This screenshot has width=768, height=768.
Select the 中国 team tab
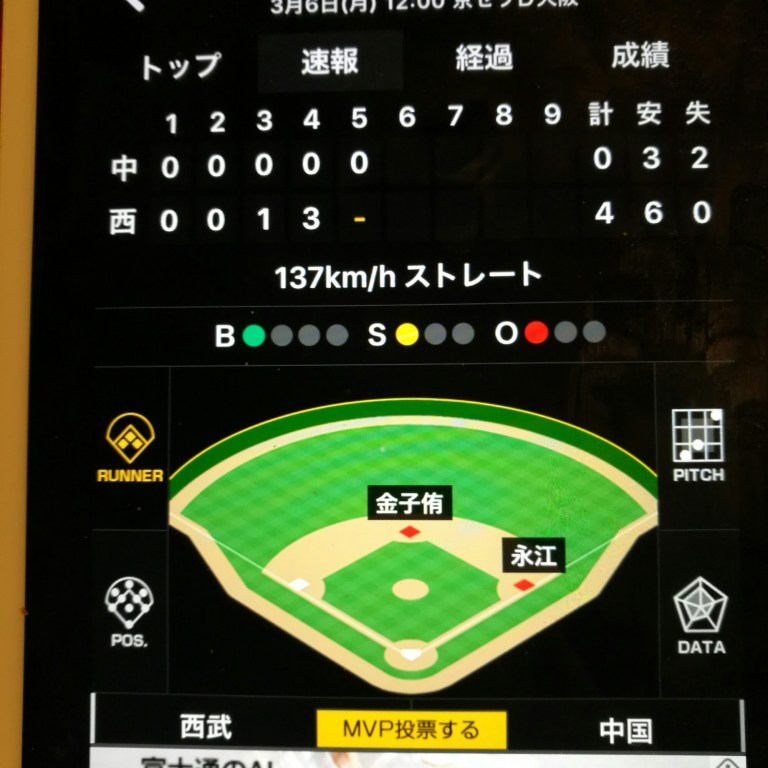(x=625, y=731)
